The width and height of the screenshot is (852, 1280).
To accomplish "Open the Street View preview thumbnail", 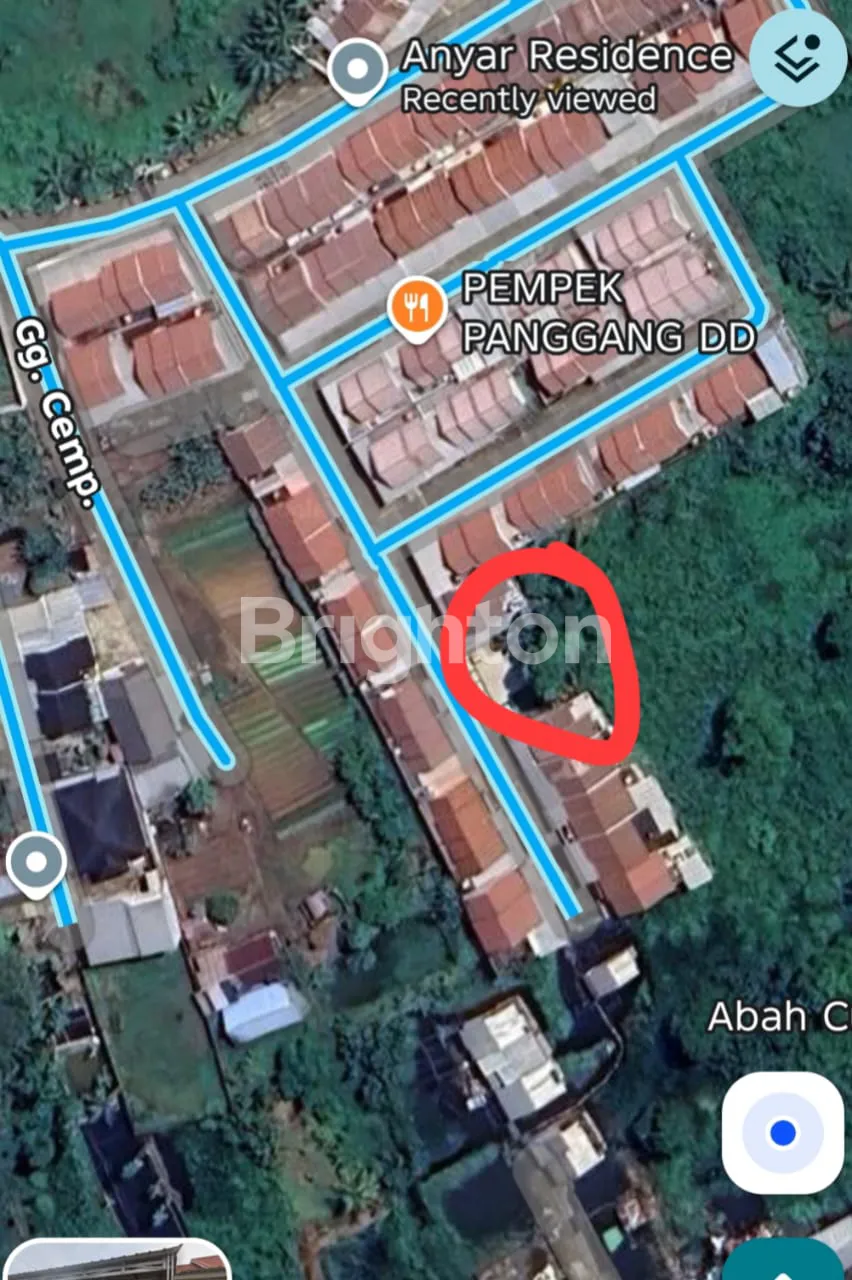I will click(x=118, y=1262).
